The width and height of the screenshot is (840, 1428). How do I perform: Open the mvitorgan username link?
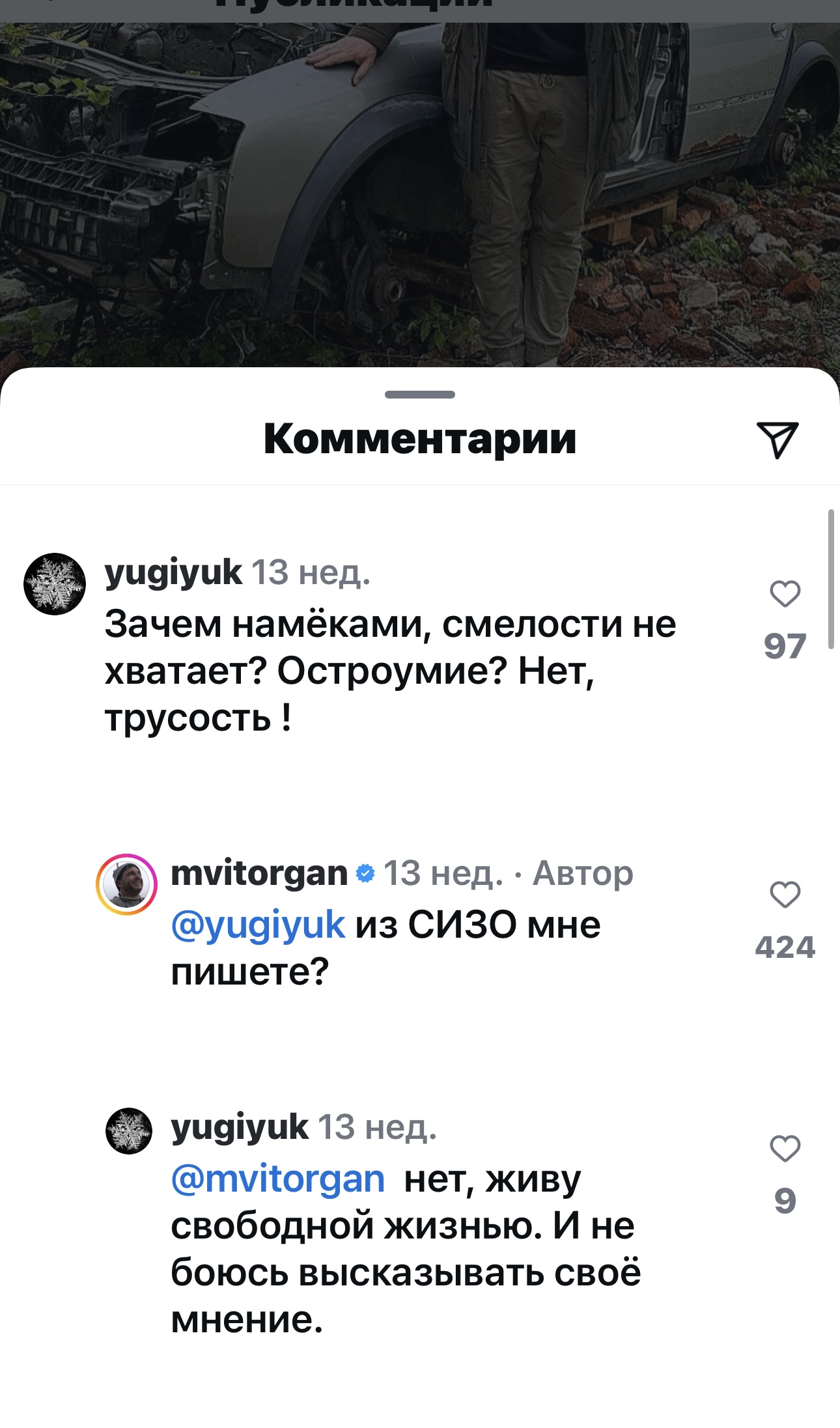259,873
